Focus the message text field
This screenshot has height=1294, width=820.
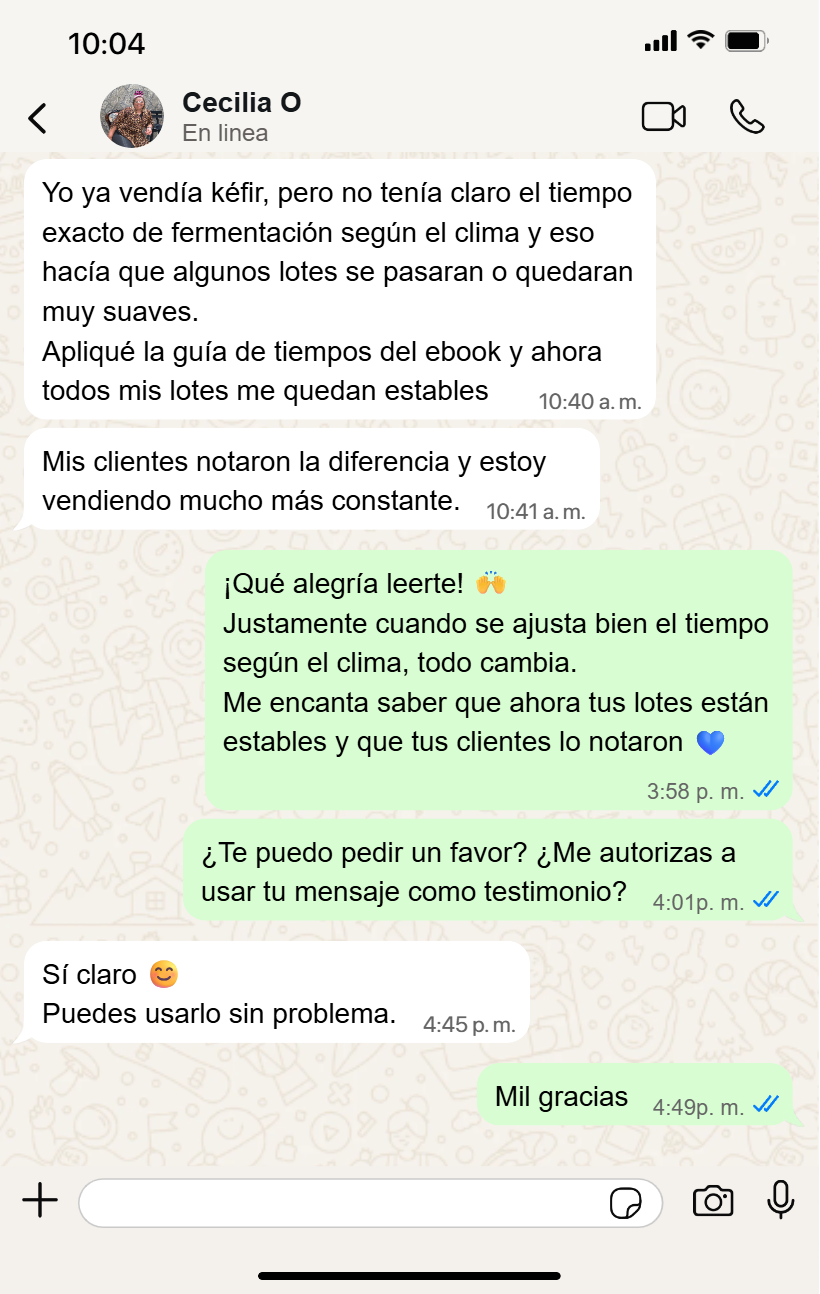(x=340, y=1202)
